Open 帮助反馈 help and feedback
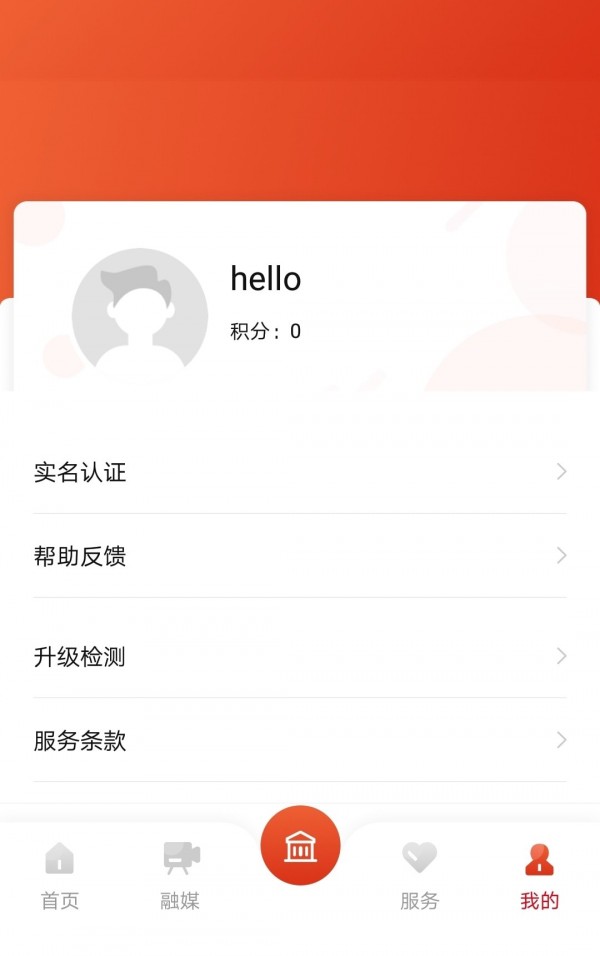 [x=300, y=556]
